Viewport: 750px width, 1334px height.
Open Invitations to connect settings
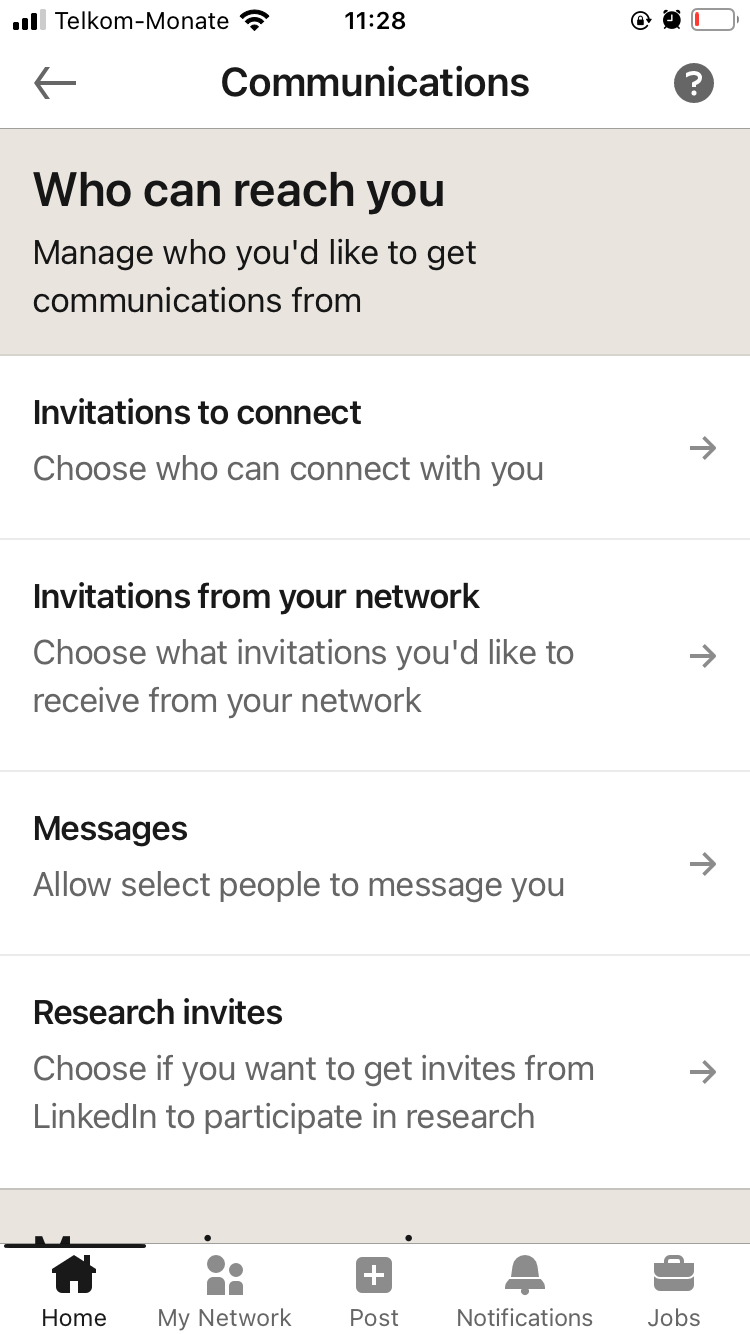point(703,448)
